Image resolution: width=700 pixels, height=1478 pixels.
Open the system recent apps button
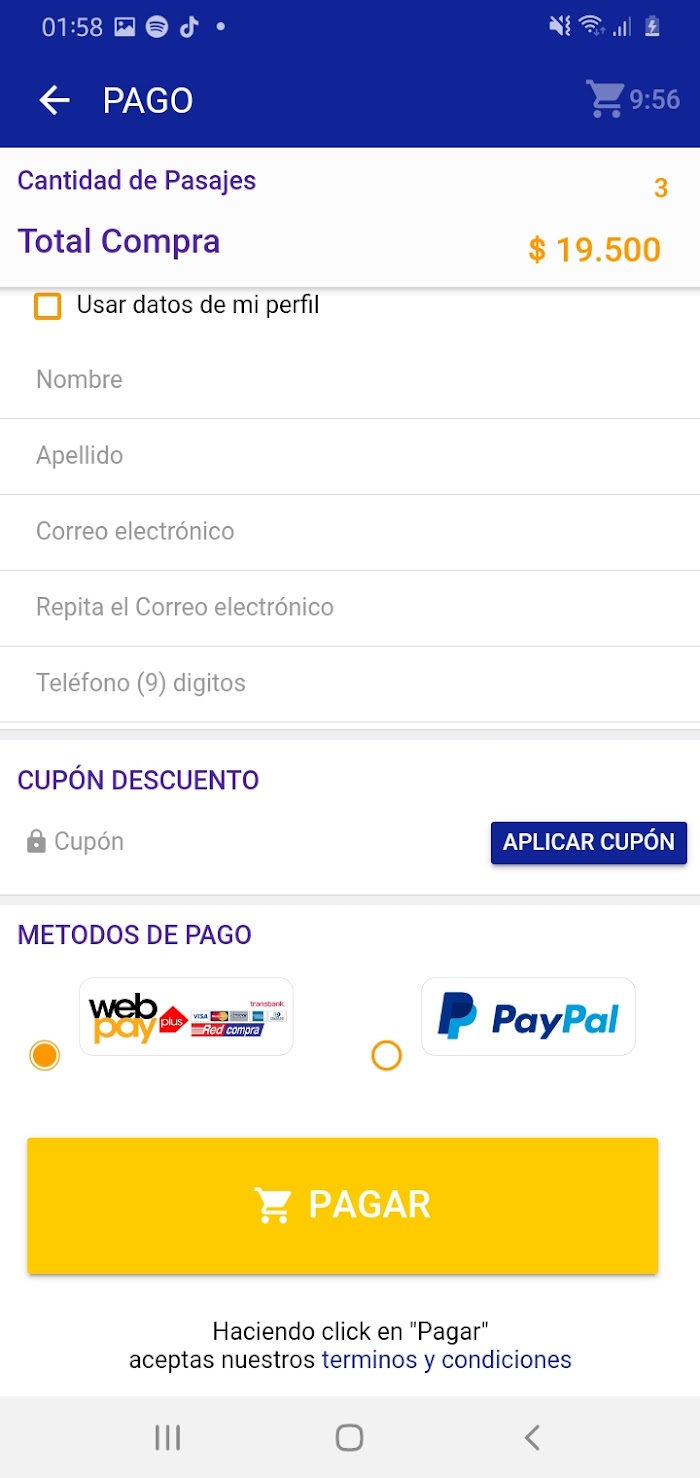pos(167,1438)
